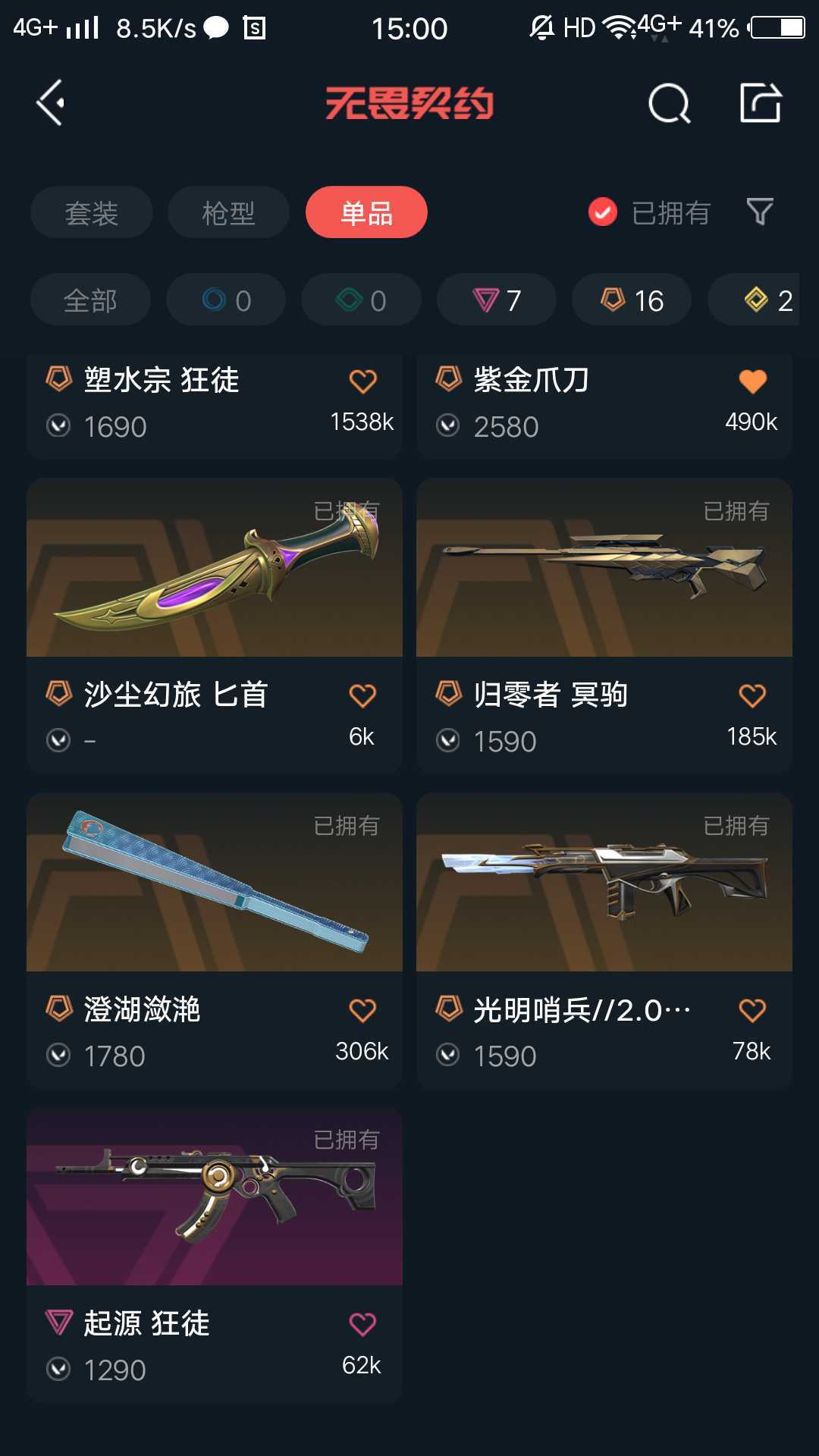The height and width of the screenshot is (1456, 819).
Task: Go back using the top-left arrow
Action: 51,102
